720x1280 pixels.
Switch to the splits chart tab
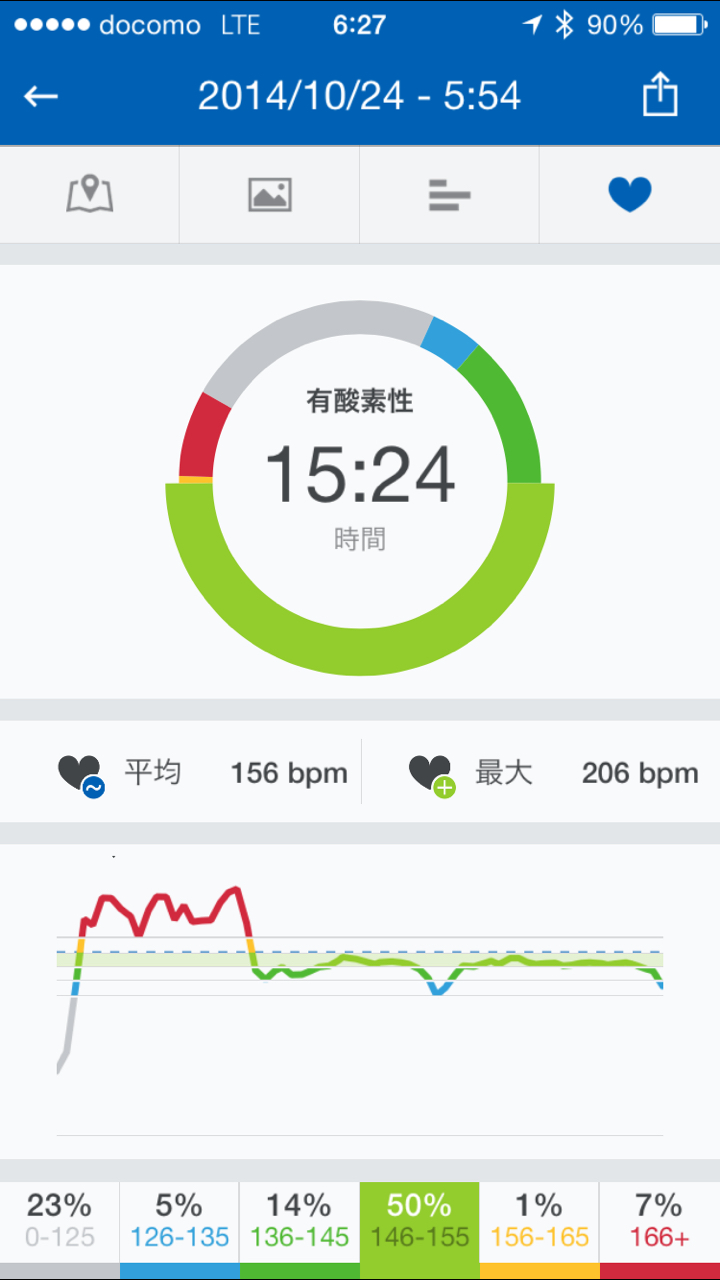(449, 194)
